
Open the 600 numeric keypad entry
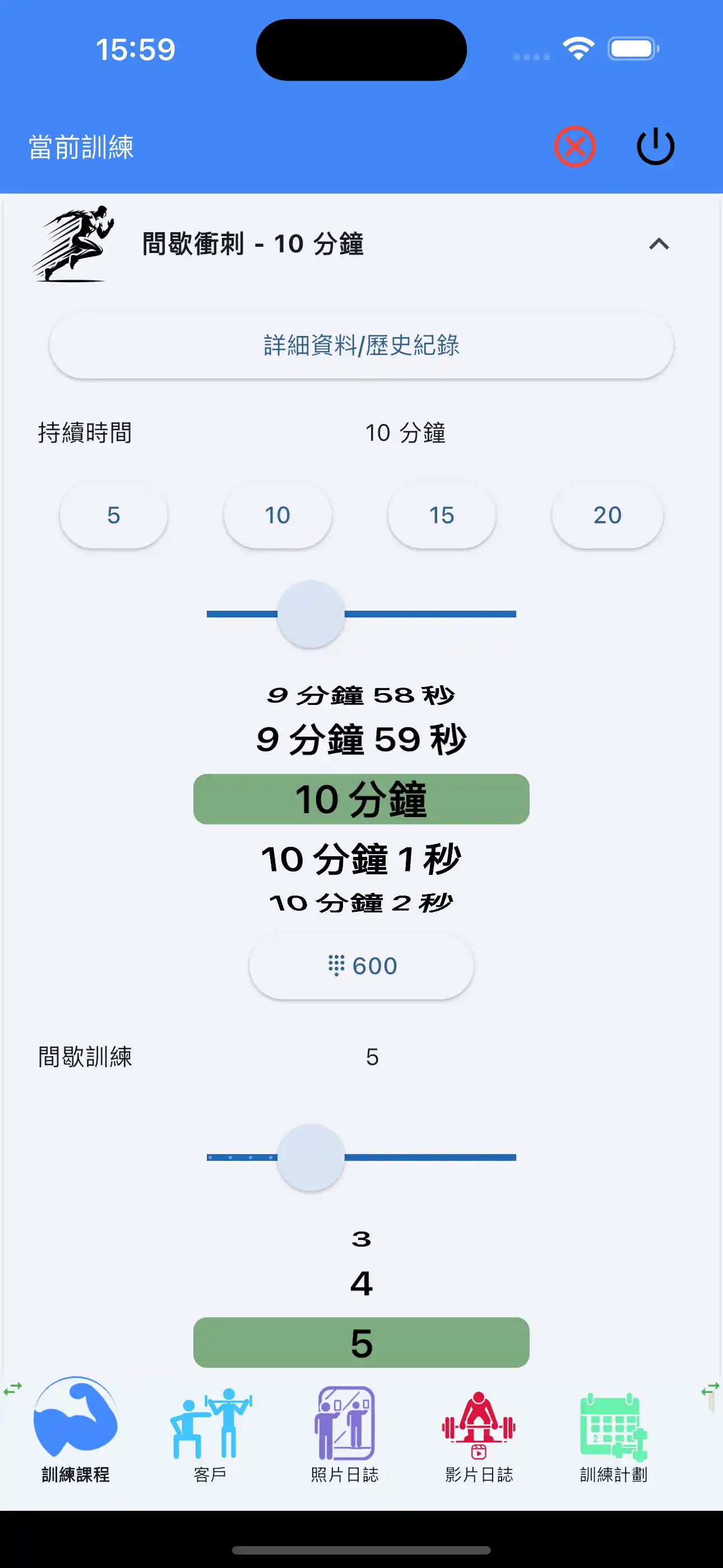pos(361,965)
